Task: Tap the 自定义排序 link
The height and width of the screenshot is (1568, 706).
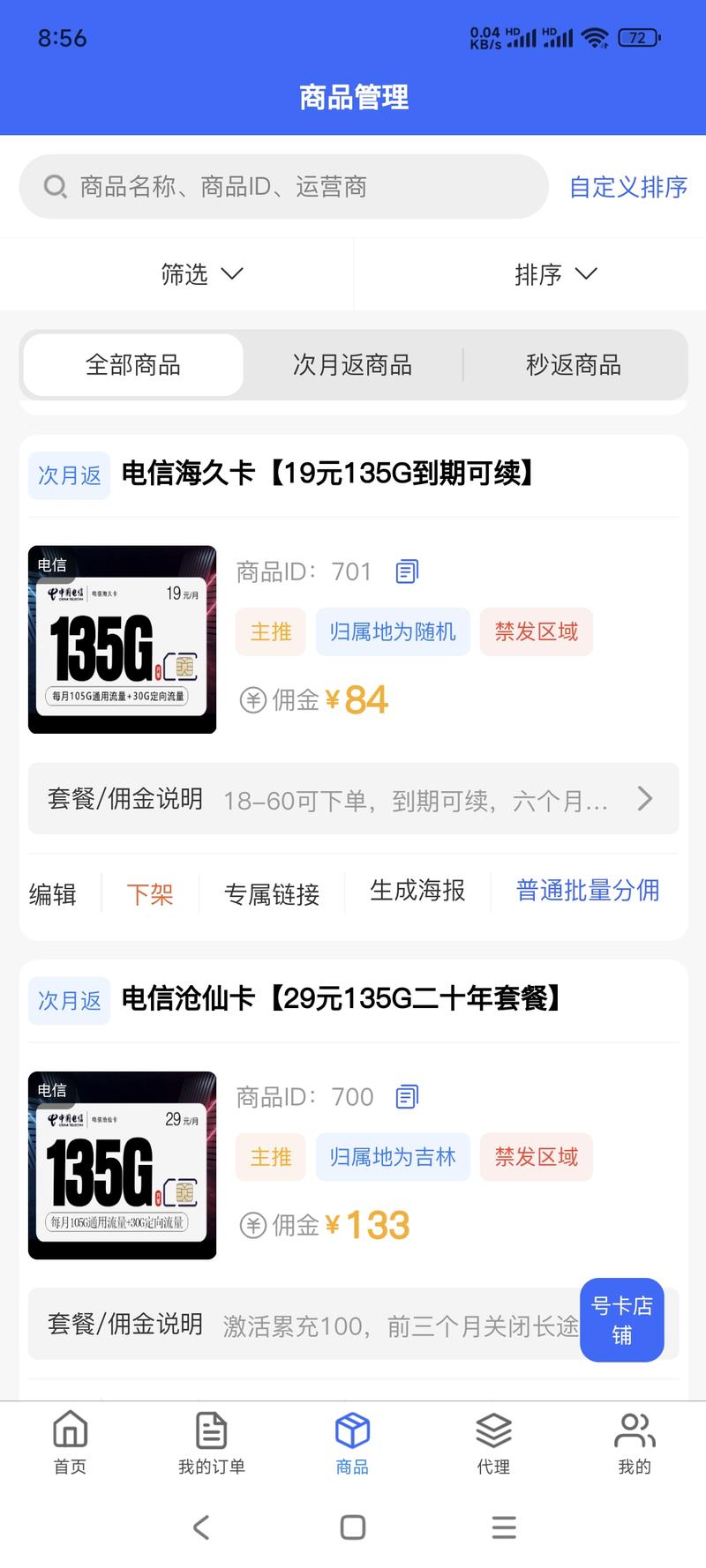Action: (627, 187)
